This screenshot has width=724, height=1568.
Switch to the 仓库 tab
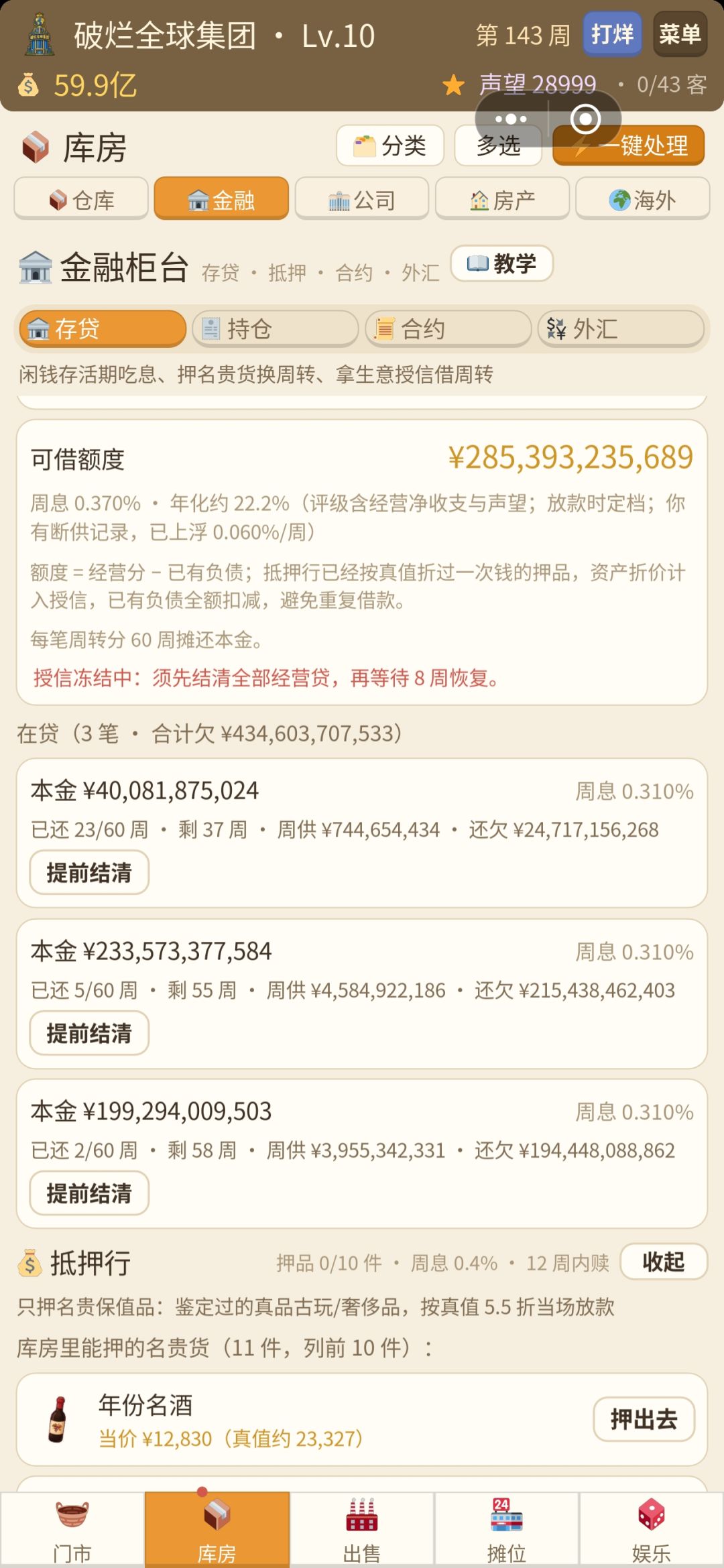(x=81, y=199)
